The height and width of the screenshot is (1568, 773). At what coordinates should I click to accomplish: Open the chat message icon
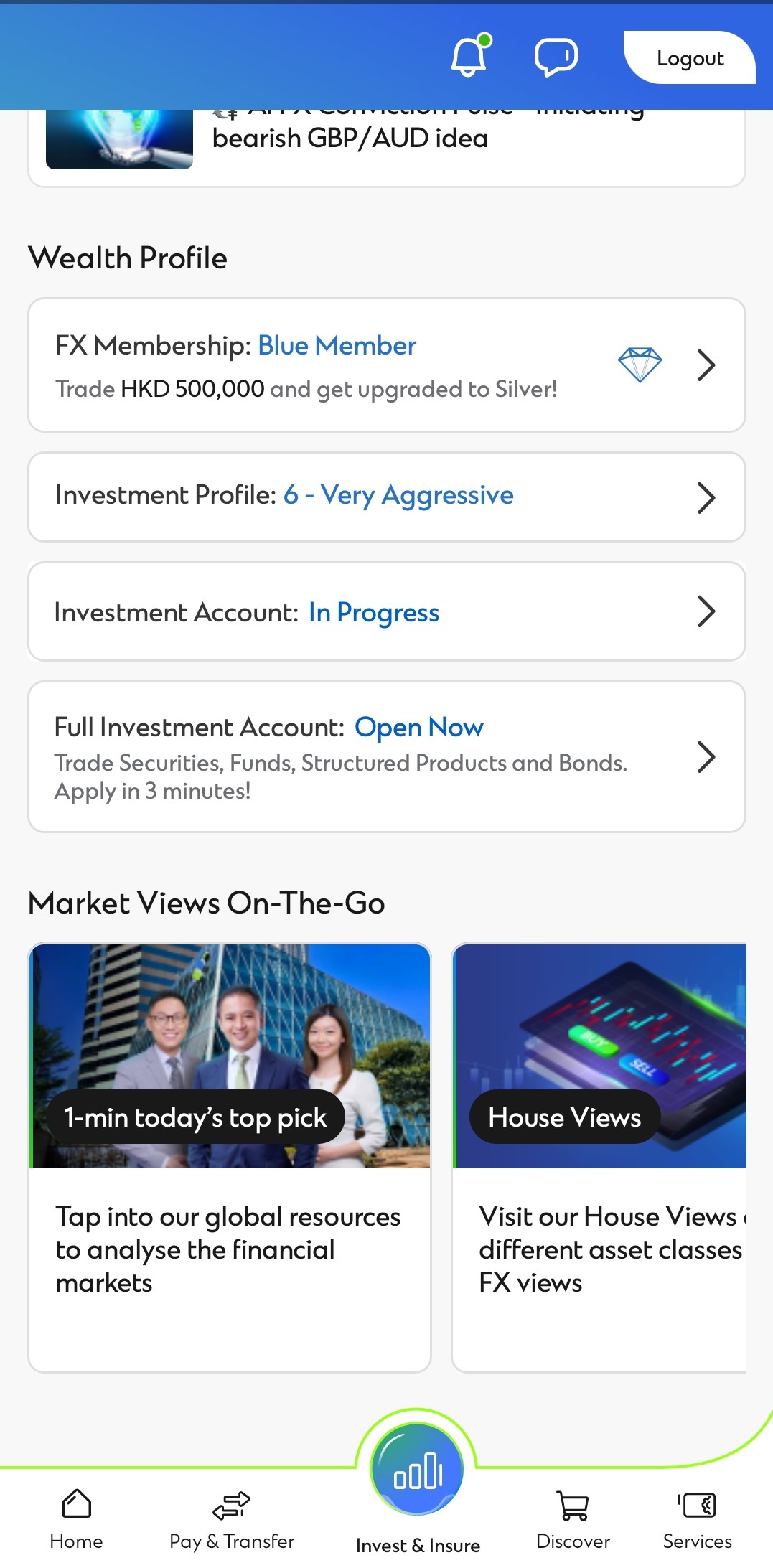[556, 57]
